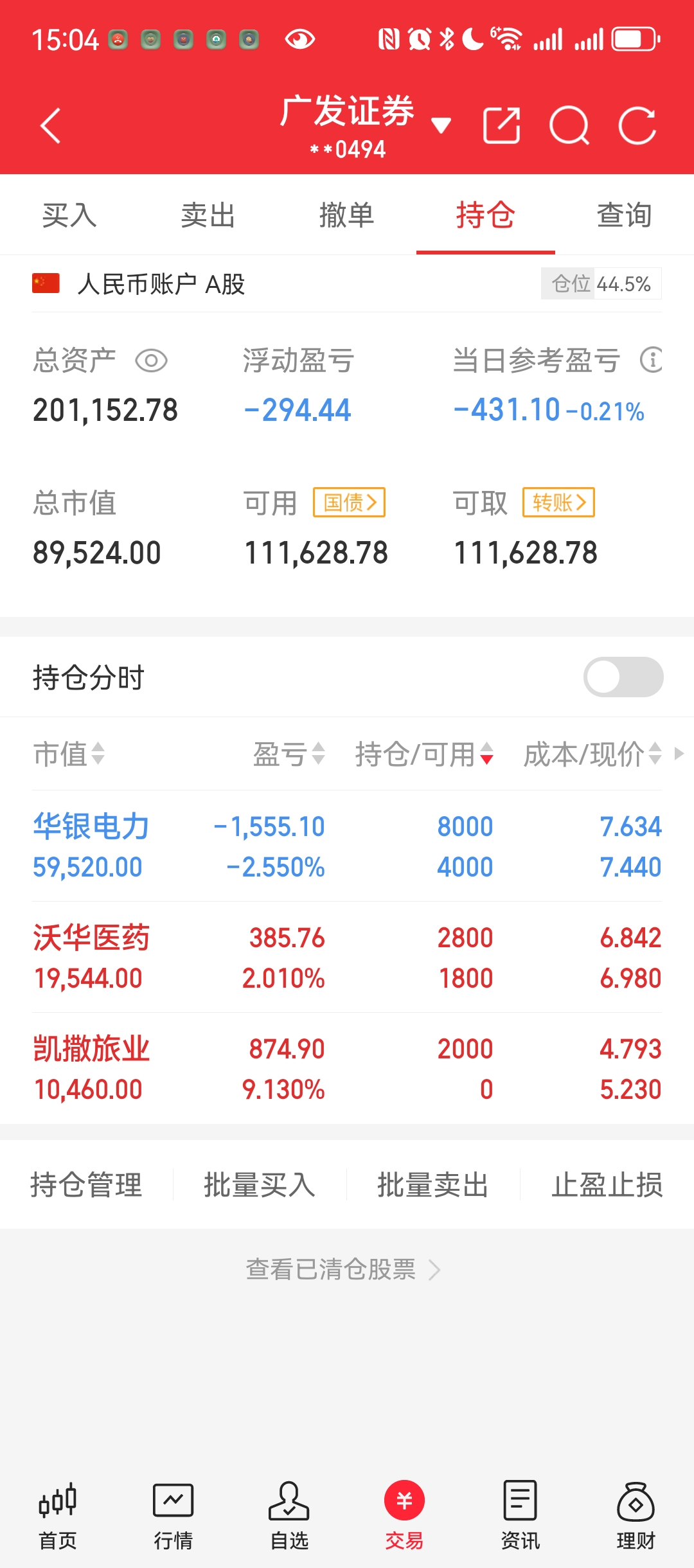
Task: Tap 批量卖出 button
Action: tap(433, 1184)
